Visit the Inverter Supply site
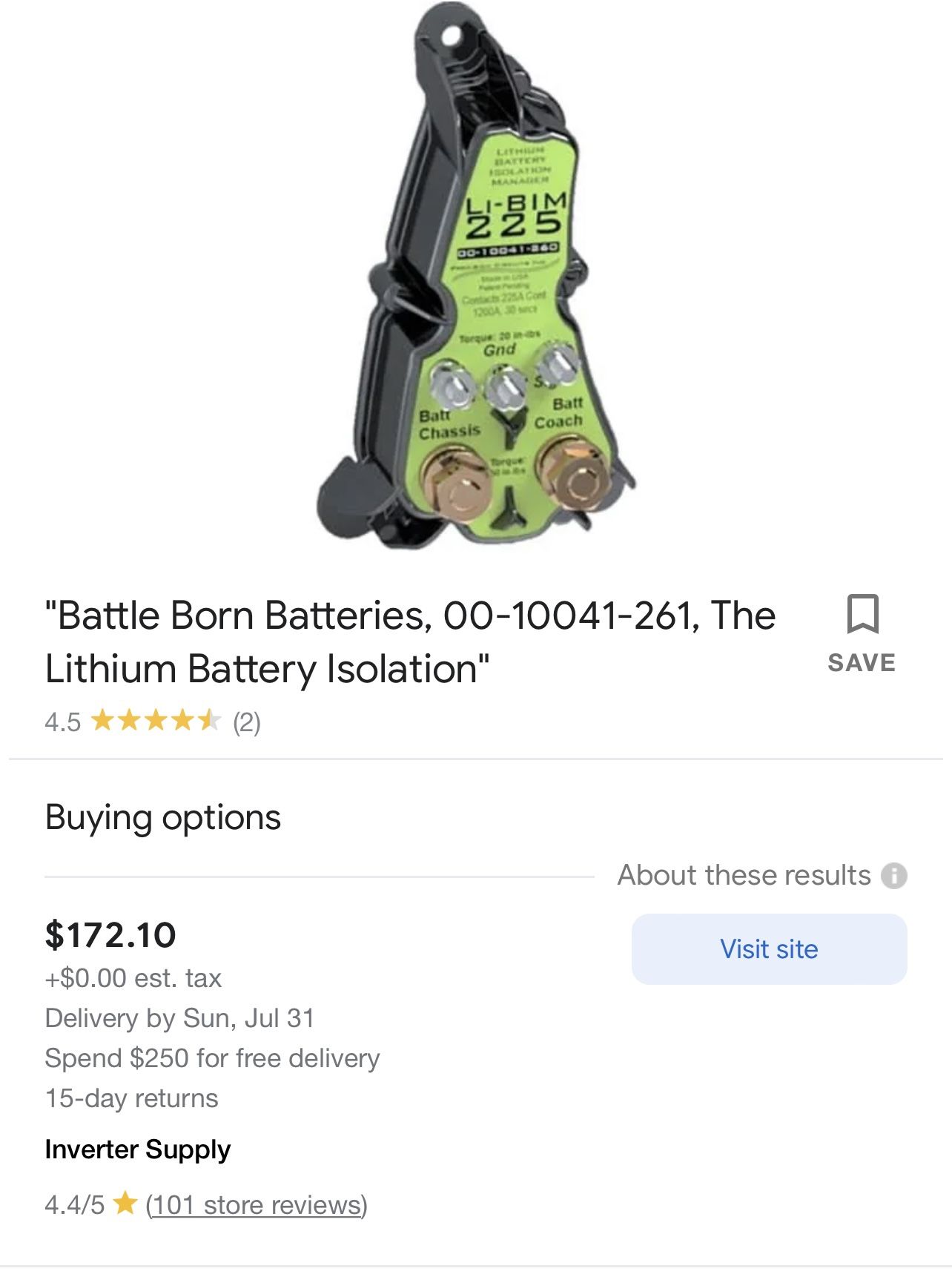 click(x=769, y=948)
